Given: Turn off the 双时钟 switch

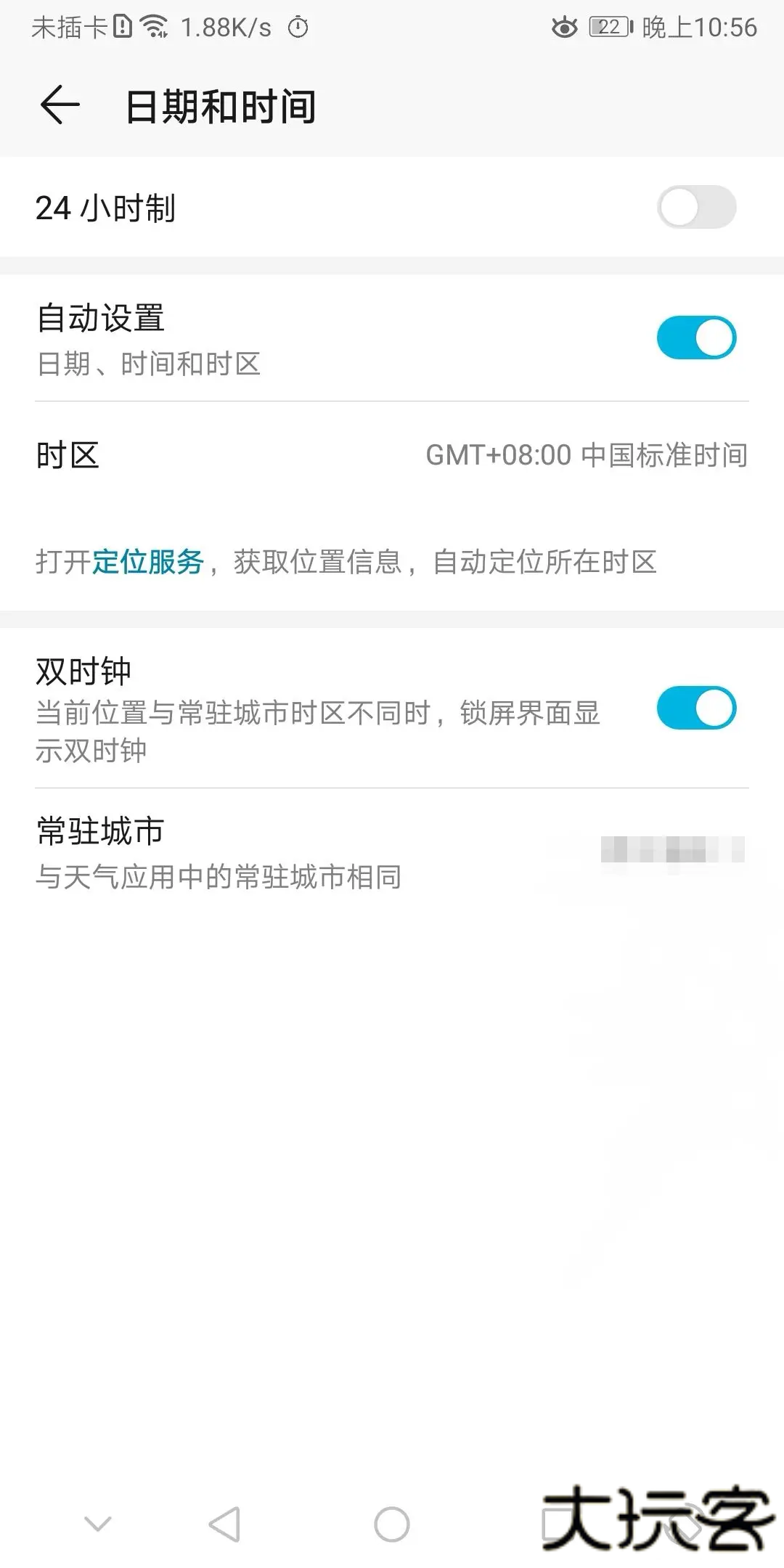Looking at the screenshot, I should point(697,708).
